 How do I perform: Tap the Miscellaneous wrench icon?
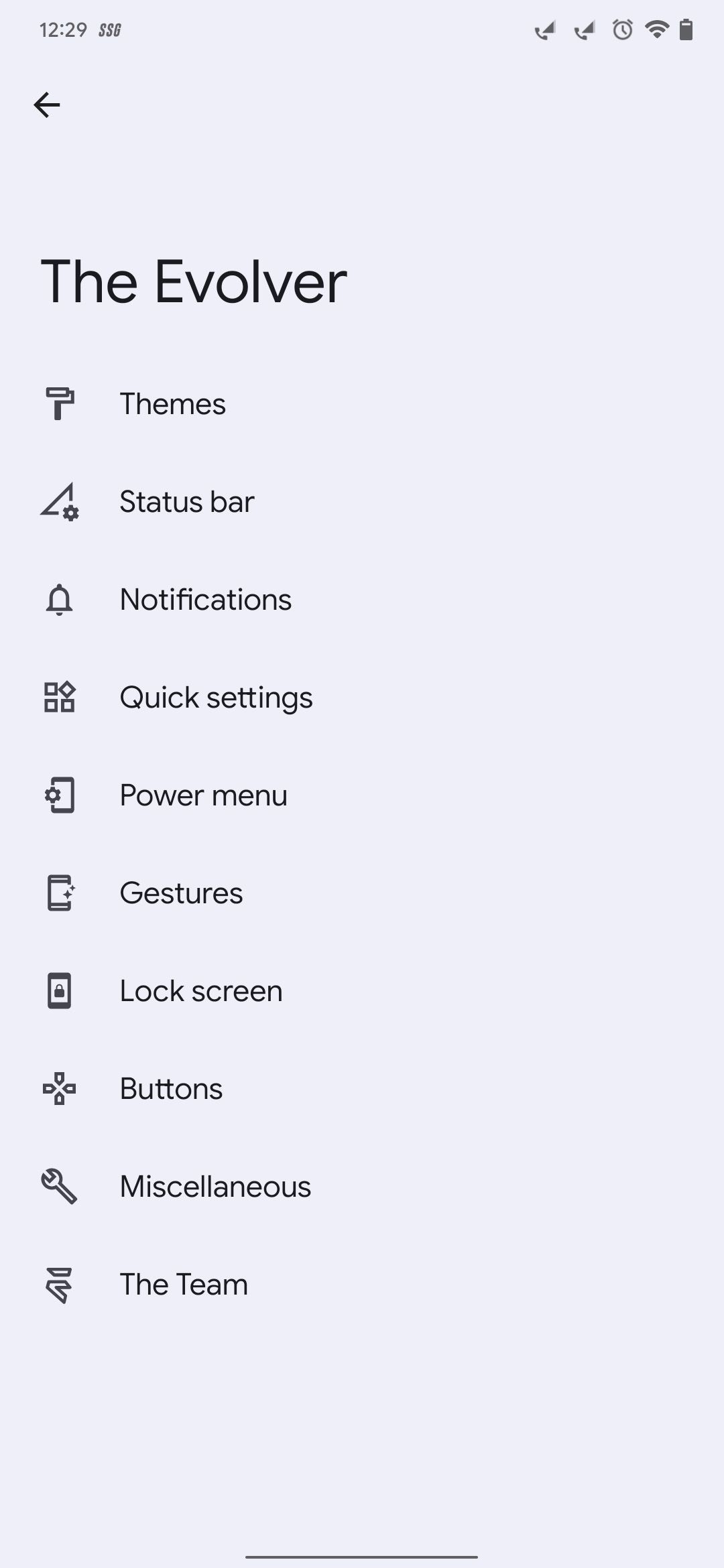60,1186
